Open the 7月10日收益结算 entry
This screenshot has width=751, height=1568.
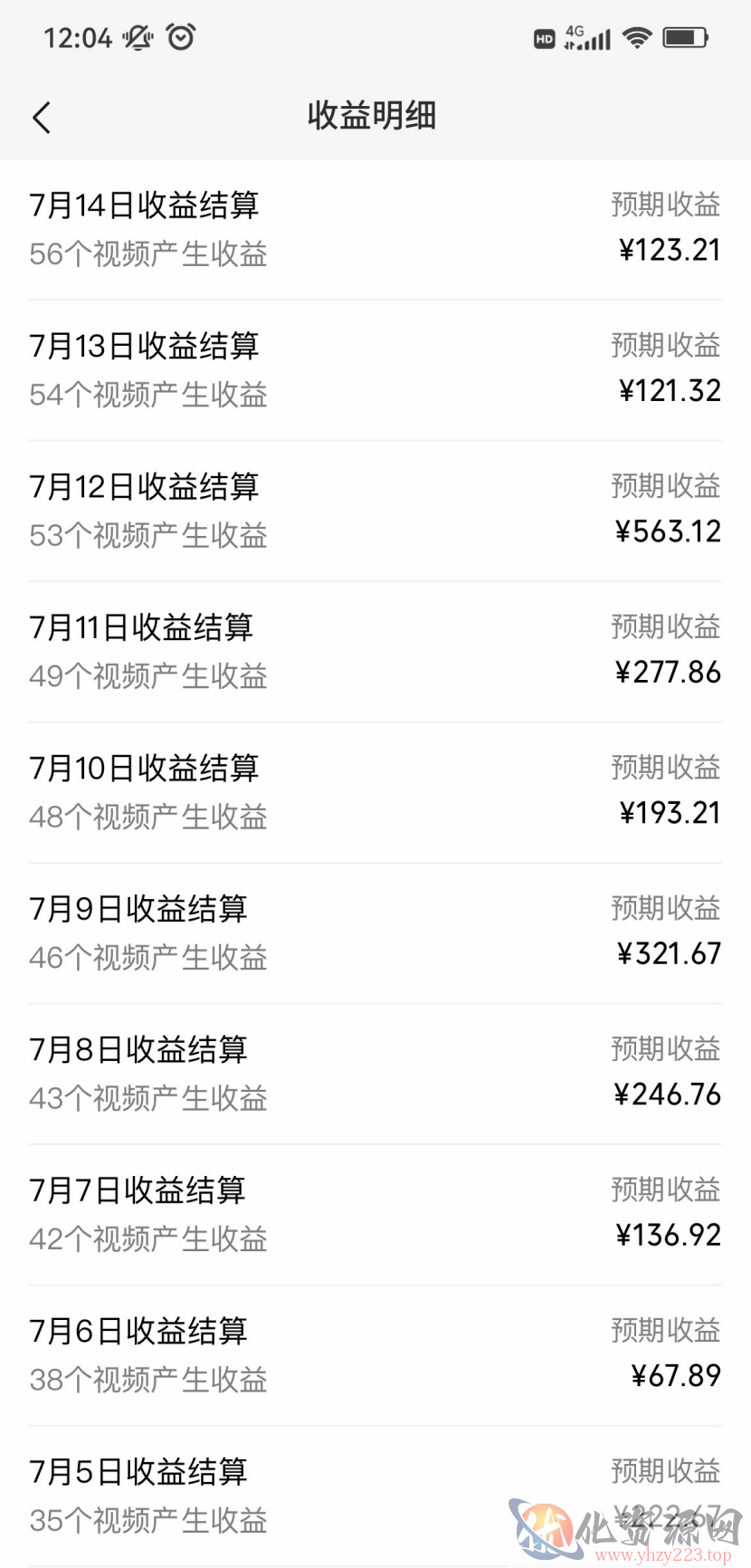tap(375, 793)
